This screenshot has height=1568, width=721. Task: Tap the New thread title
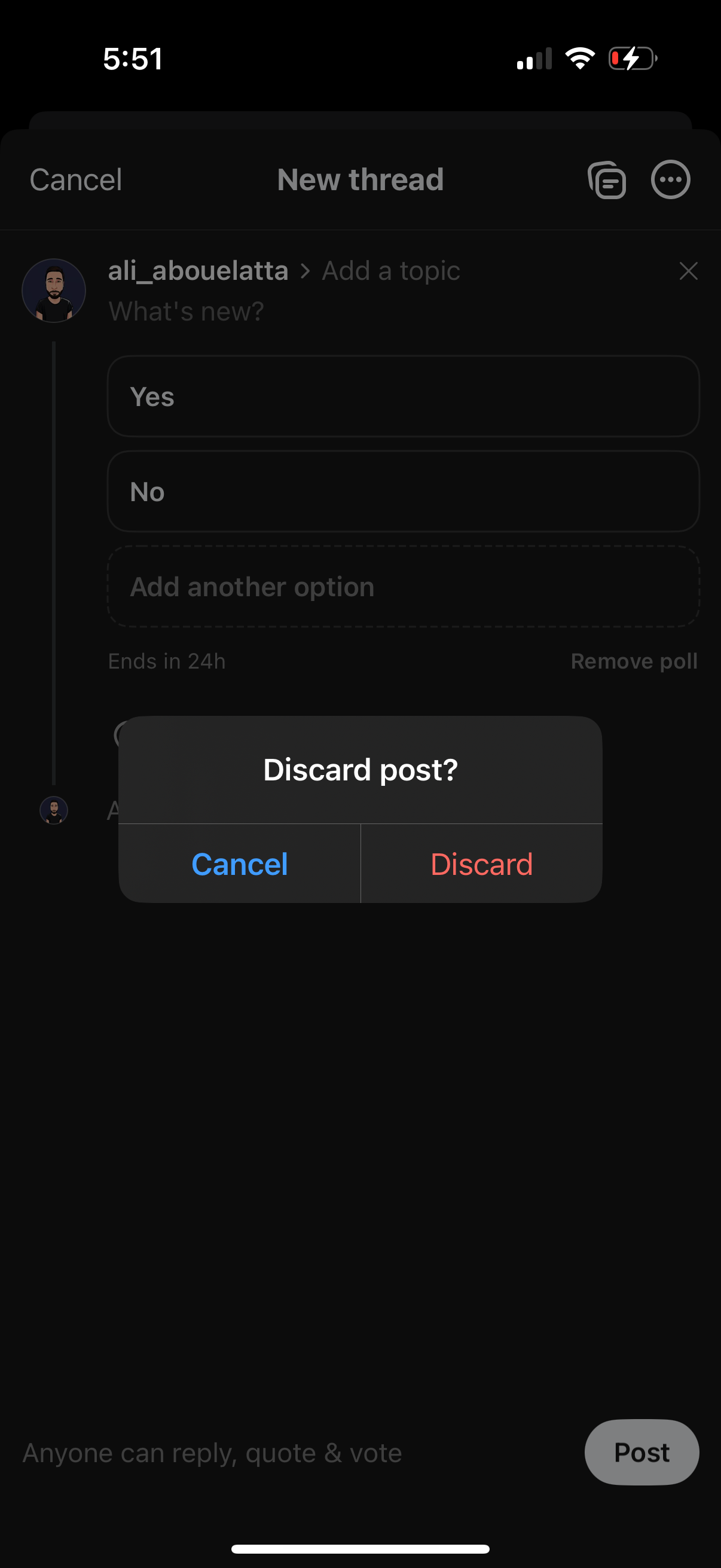359,179
